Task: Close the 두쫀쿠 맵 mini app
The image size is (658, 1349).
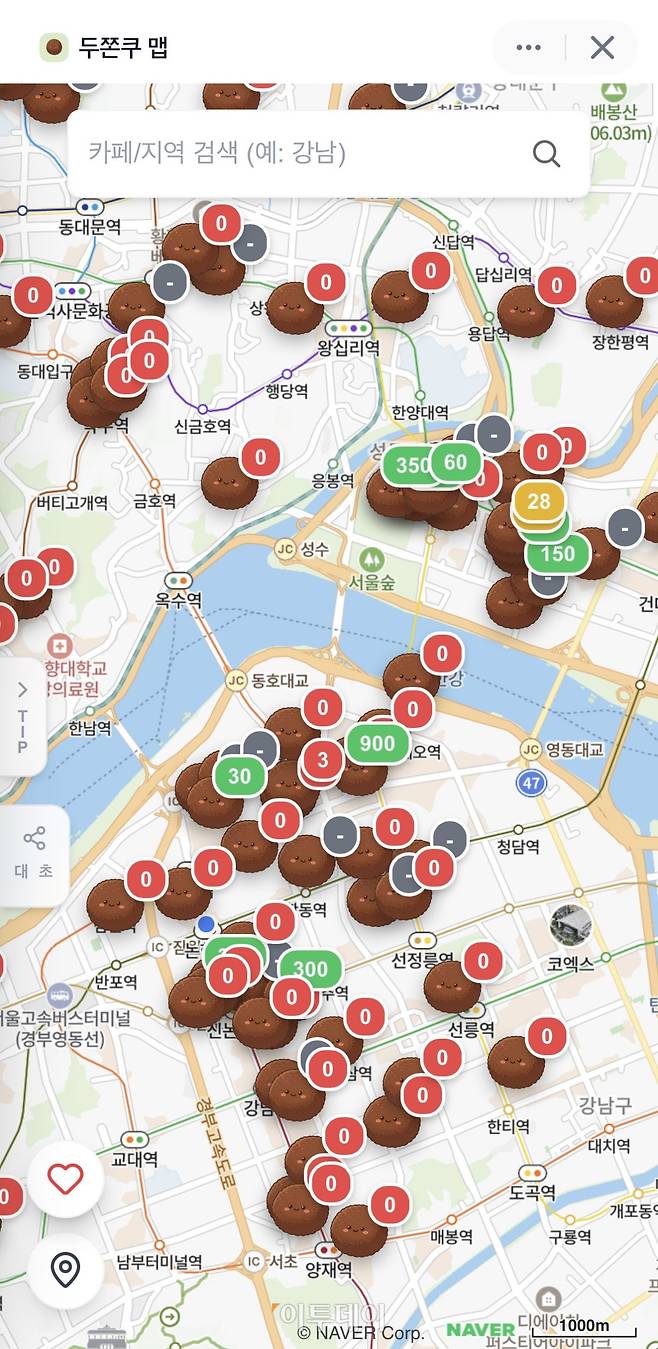Action: click(602, 47)
